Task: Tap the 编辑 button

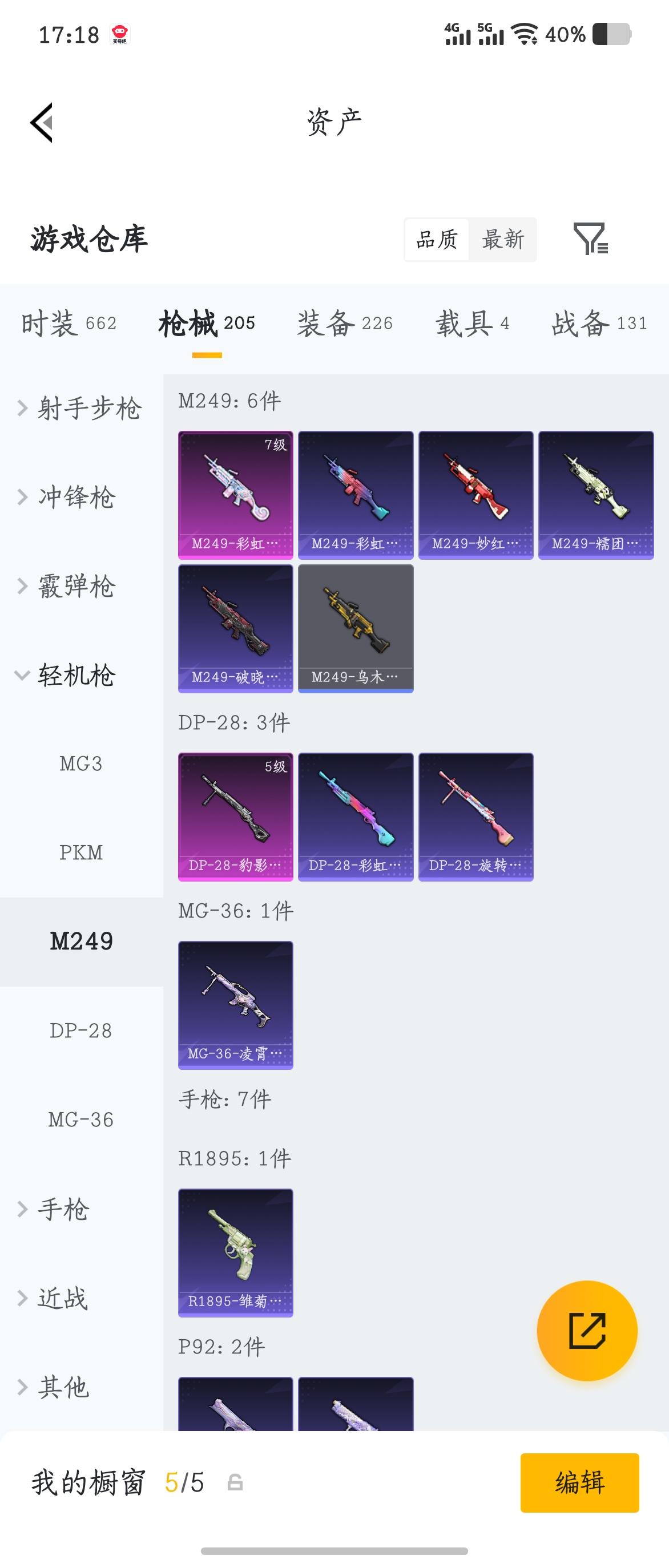Action: coord(581,1485)
